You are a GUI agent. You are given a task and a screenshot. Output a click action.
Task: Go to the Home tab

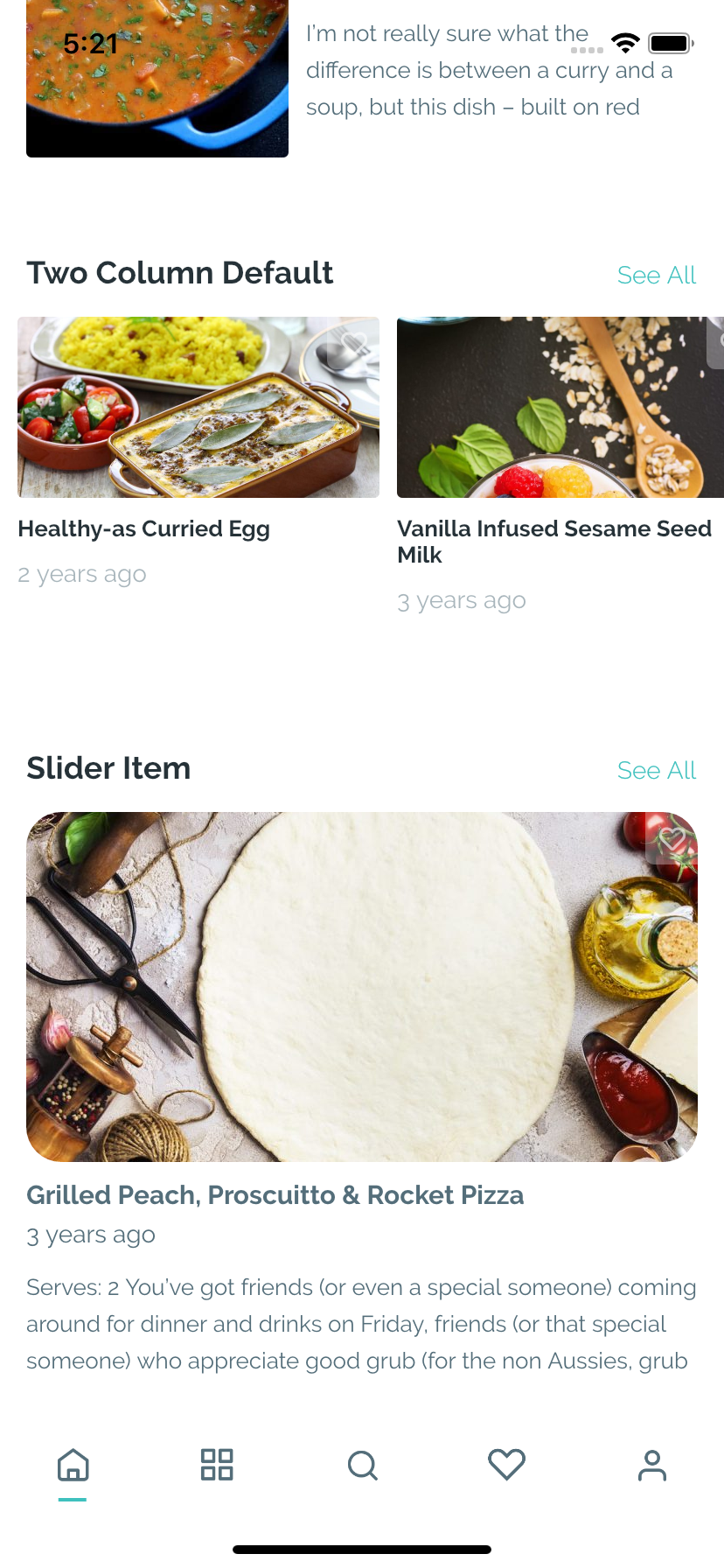pyautogui.click(x=73, y=1465)
